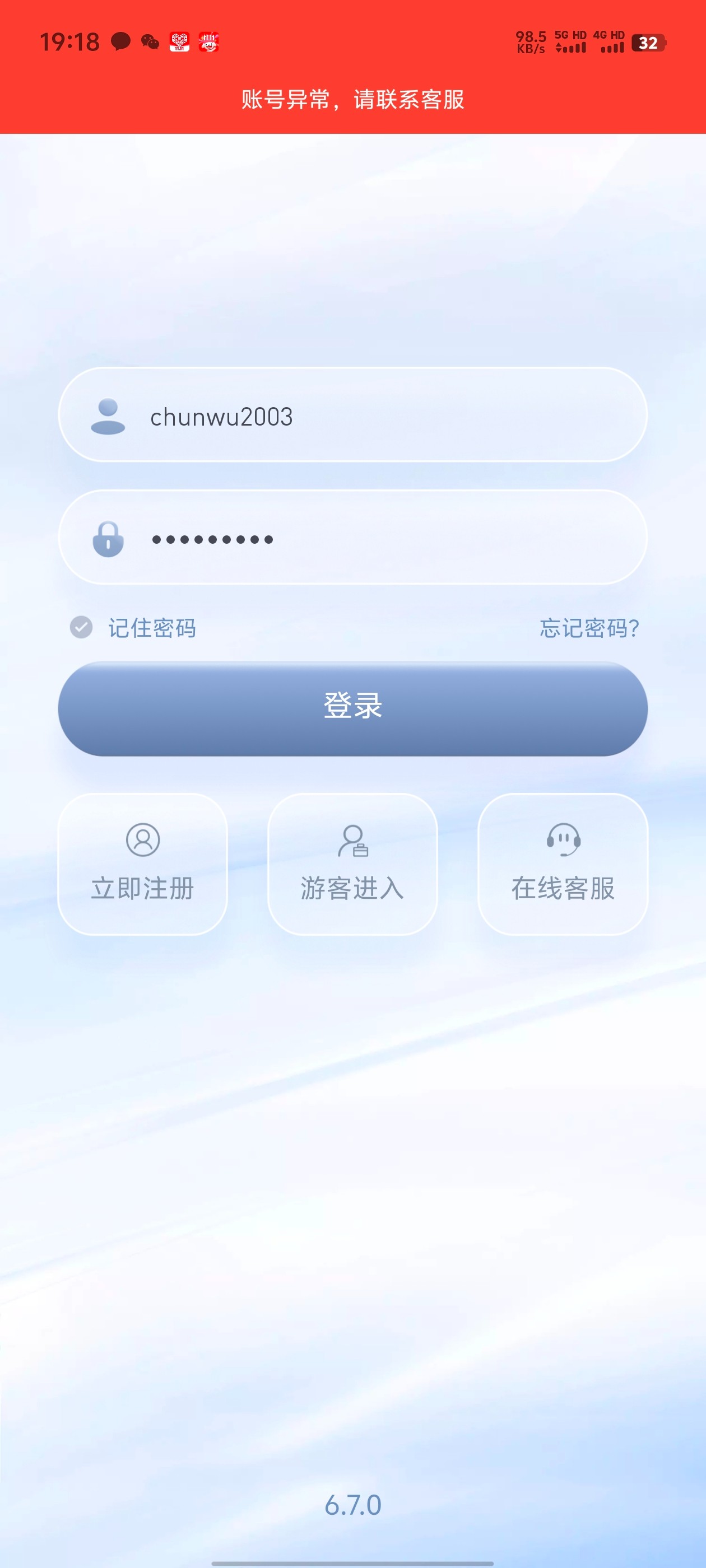Screen dimensions: 706x1568
Task: Enter as guest via 游客进入
Action: [x=352, y=864]
